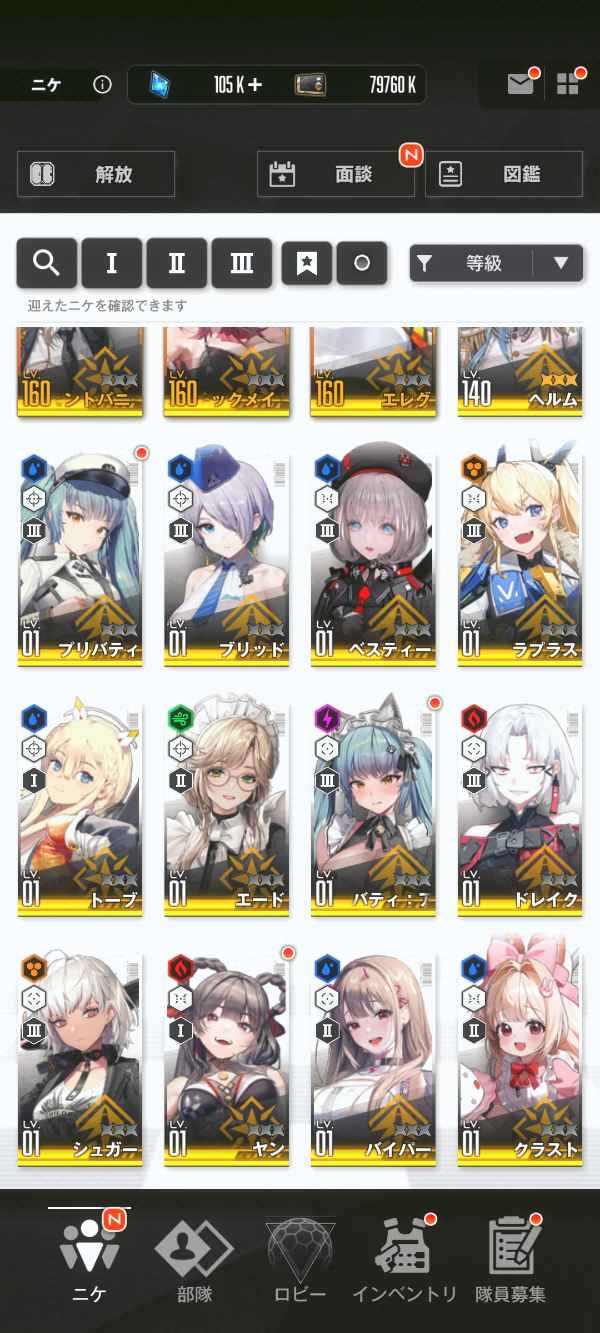Viewport: 600px width, 1333px height.
Task: Open the 解放 button
Action: (96, 174)
